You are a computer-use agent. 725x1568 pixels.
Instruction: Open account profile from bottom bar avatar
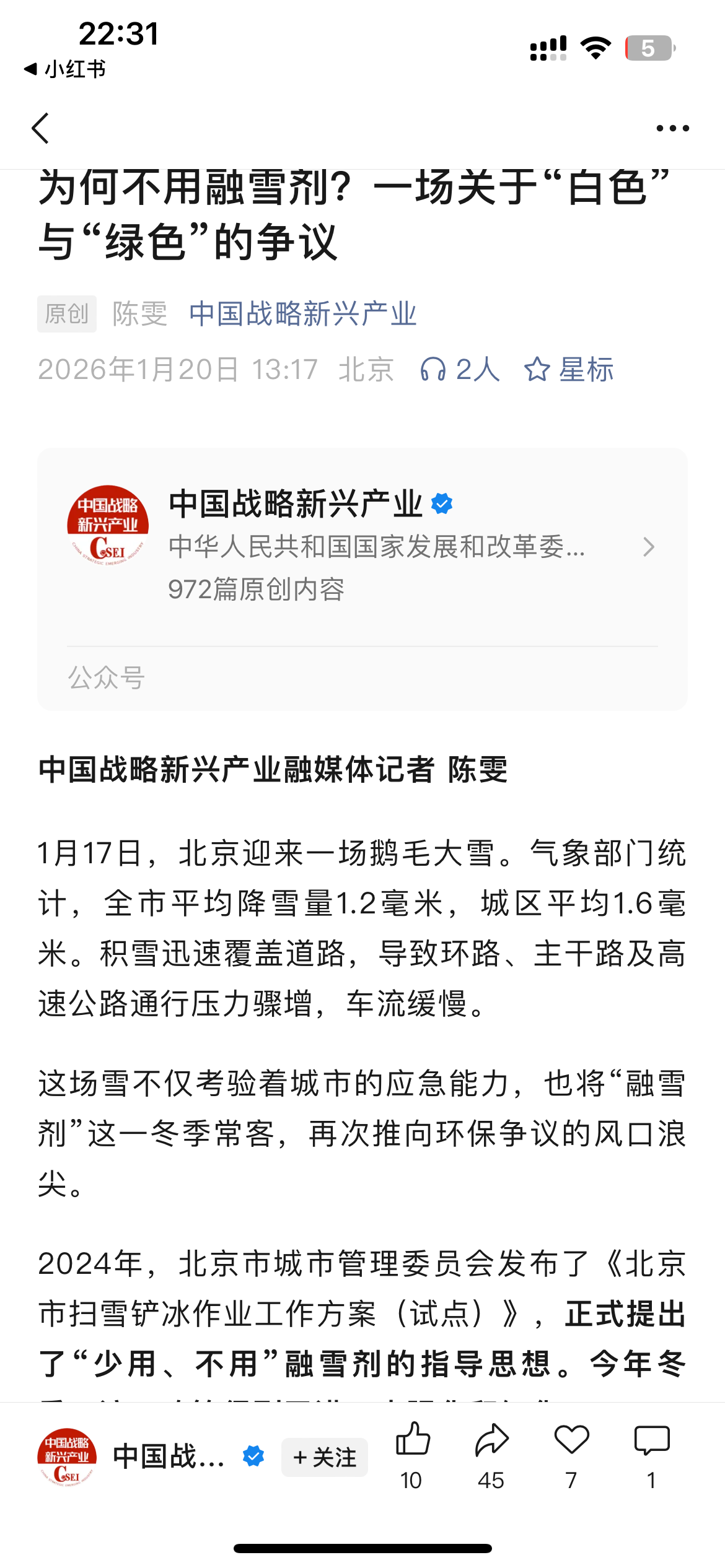[x=67, y=1457]
